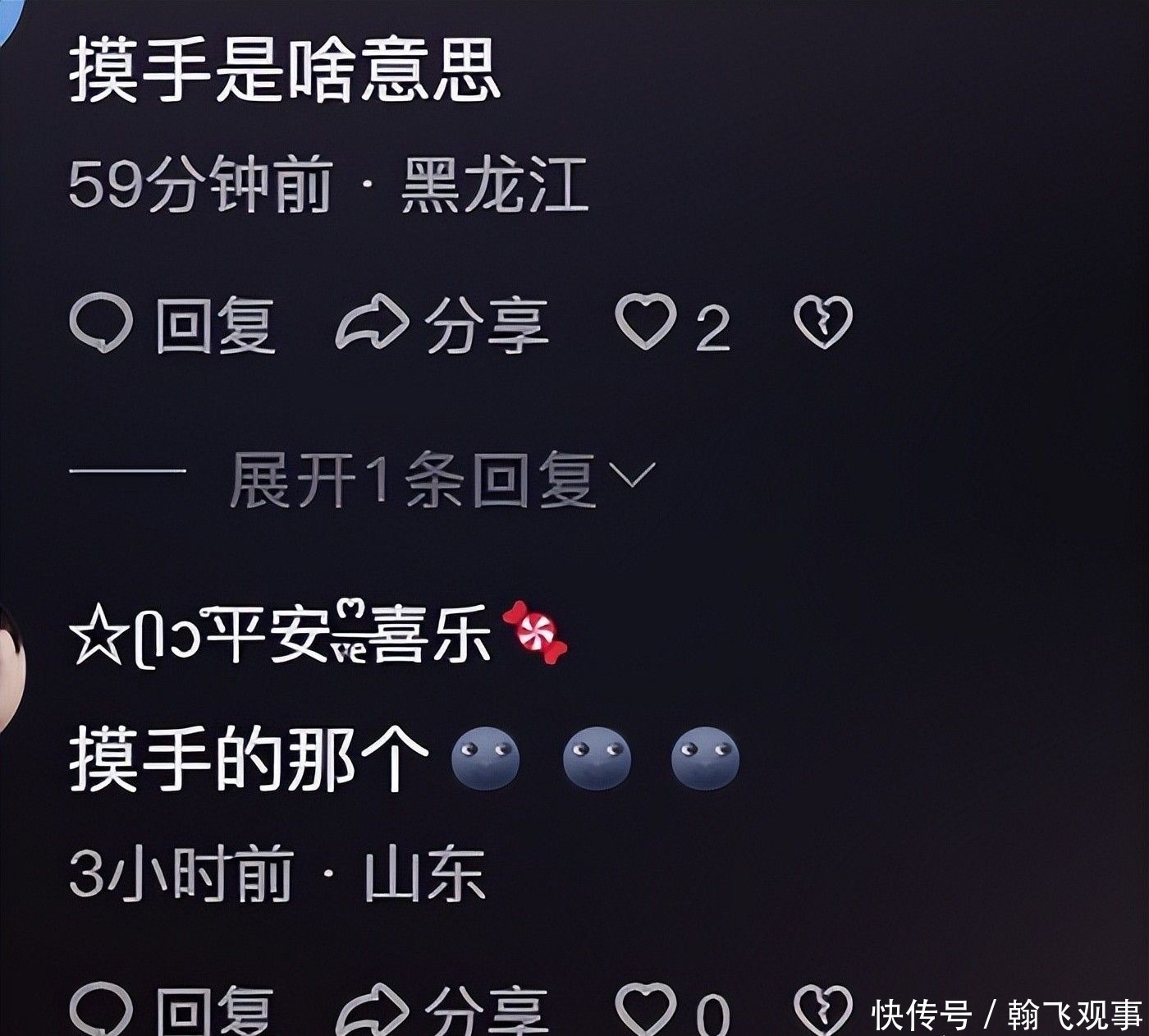Expand 展开1条回复 to see the reply
The height and width of the screenshot is (1036, 1149).
click(x=443, y=479)
